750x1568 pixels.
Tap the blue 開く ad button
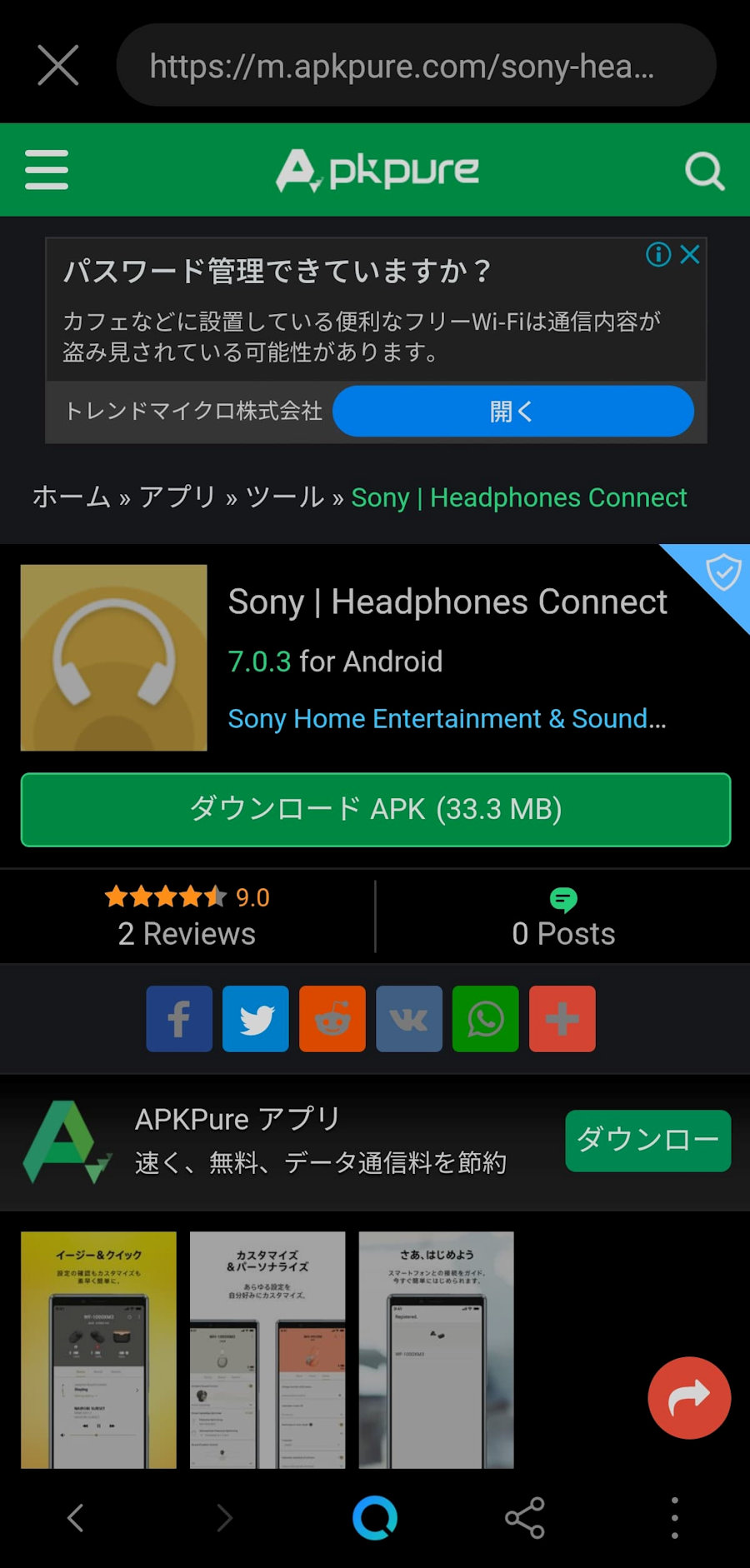point(512,411)
